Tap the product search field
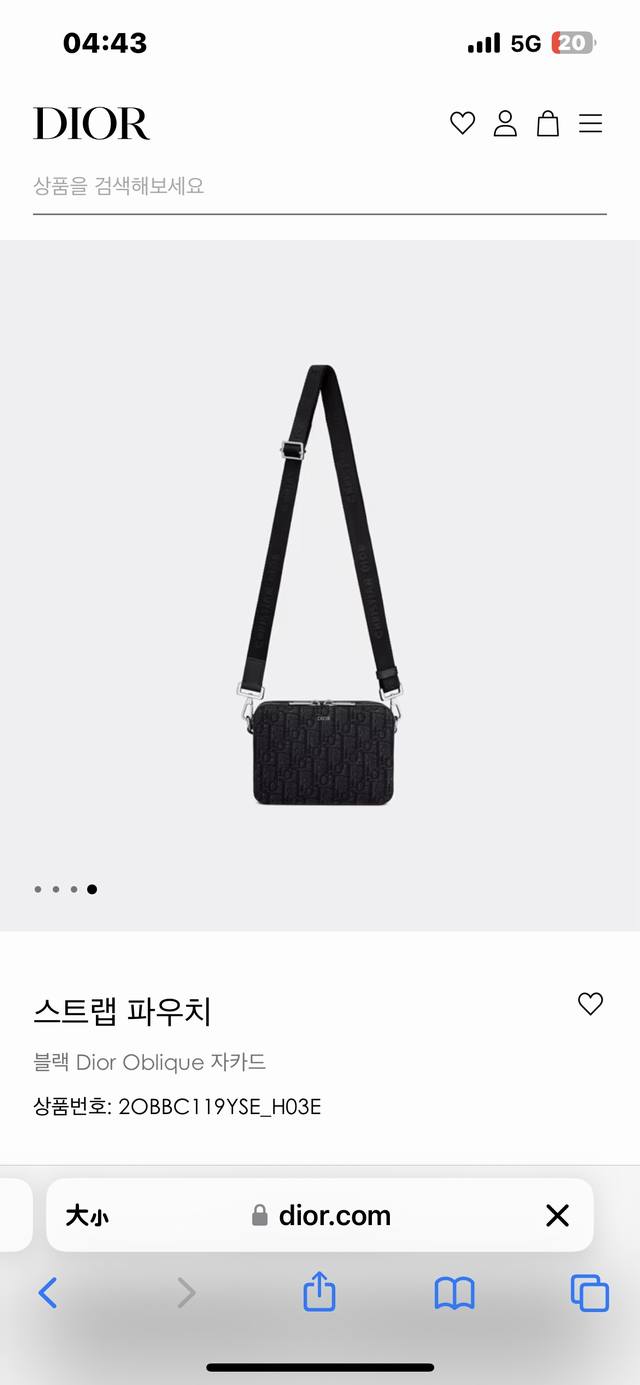This screenshot has width=640, height=1385. click(319, 186)
